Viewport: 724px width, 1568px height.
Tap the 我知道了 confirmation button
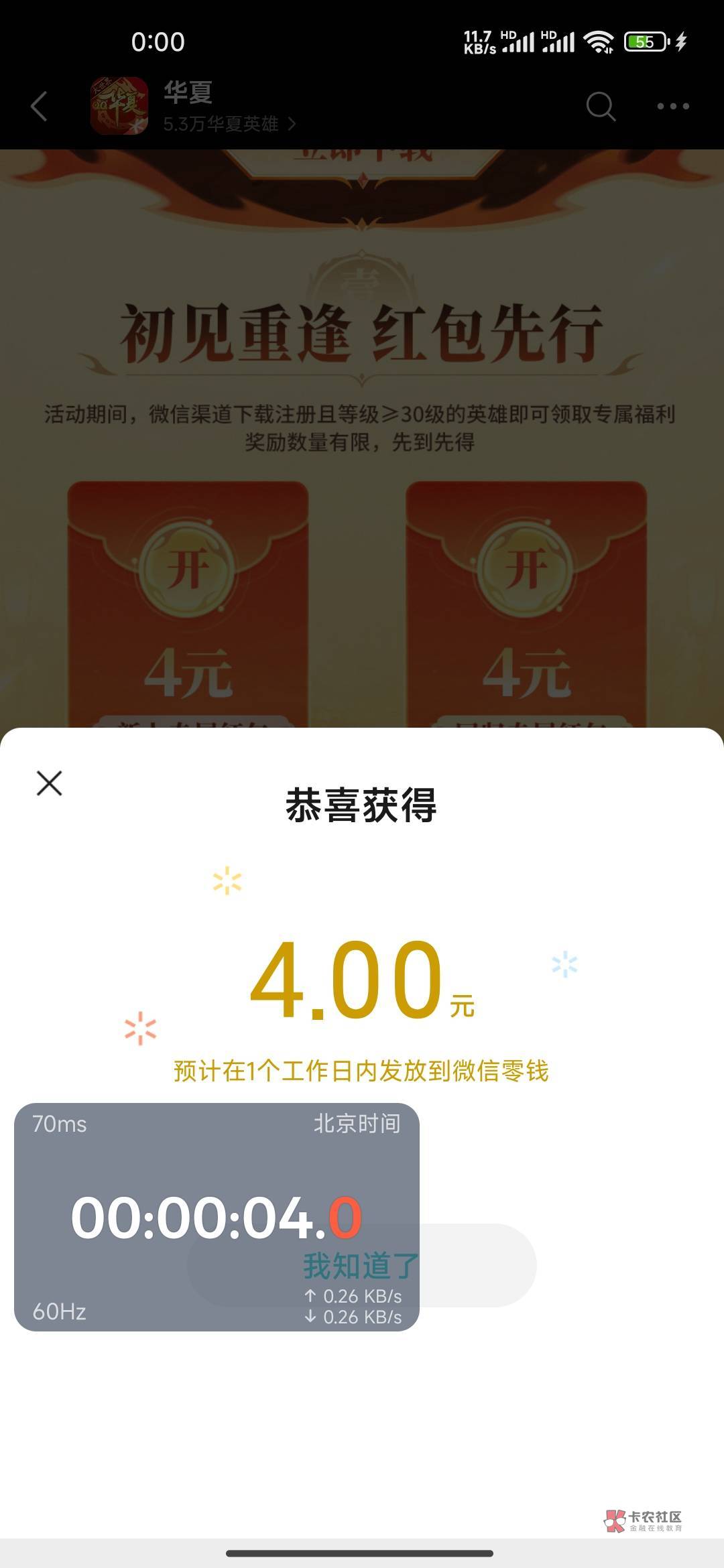point(362,1265)
